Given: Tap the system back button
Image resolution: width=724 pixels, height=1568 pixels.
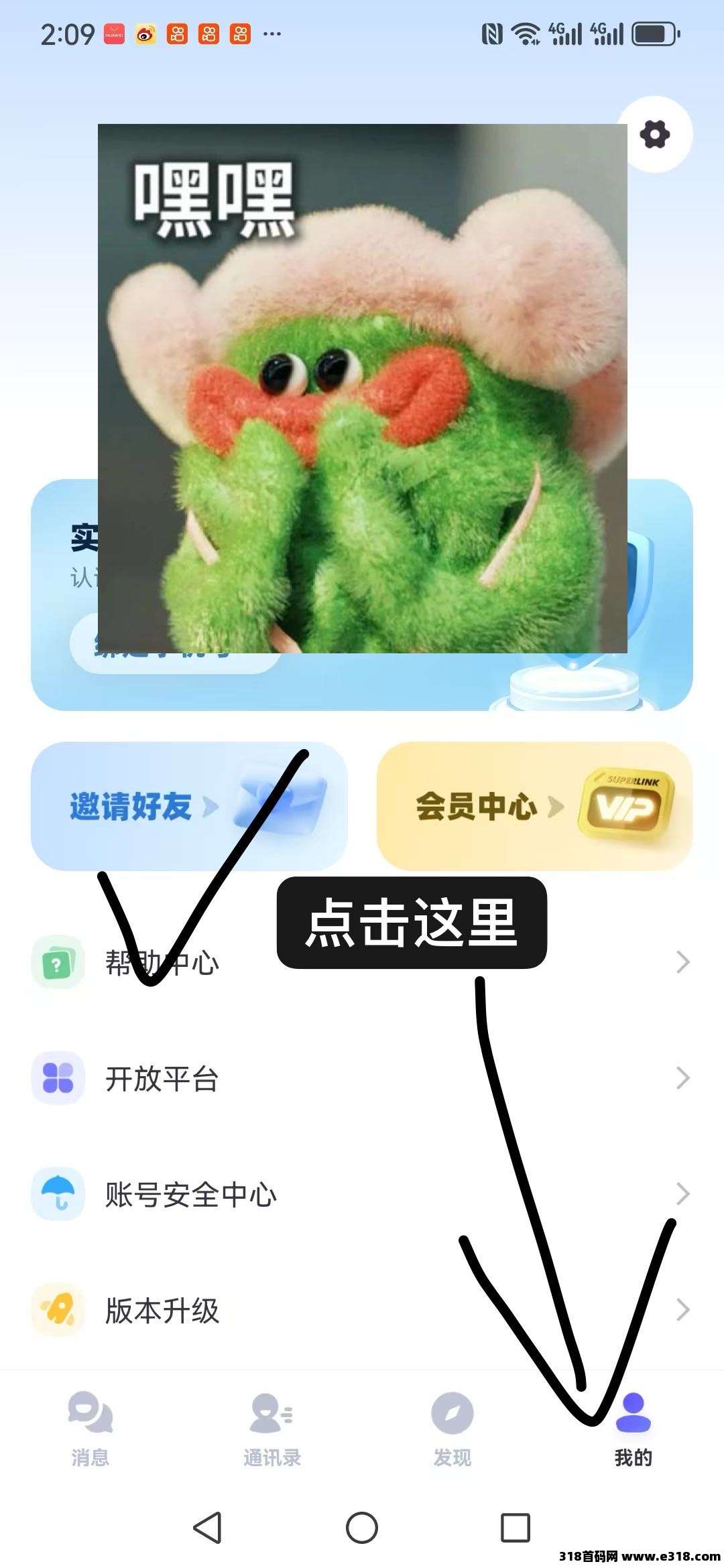Looking at the screenshot, I should 208,1528.
